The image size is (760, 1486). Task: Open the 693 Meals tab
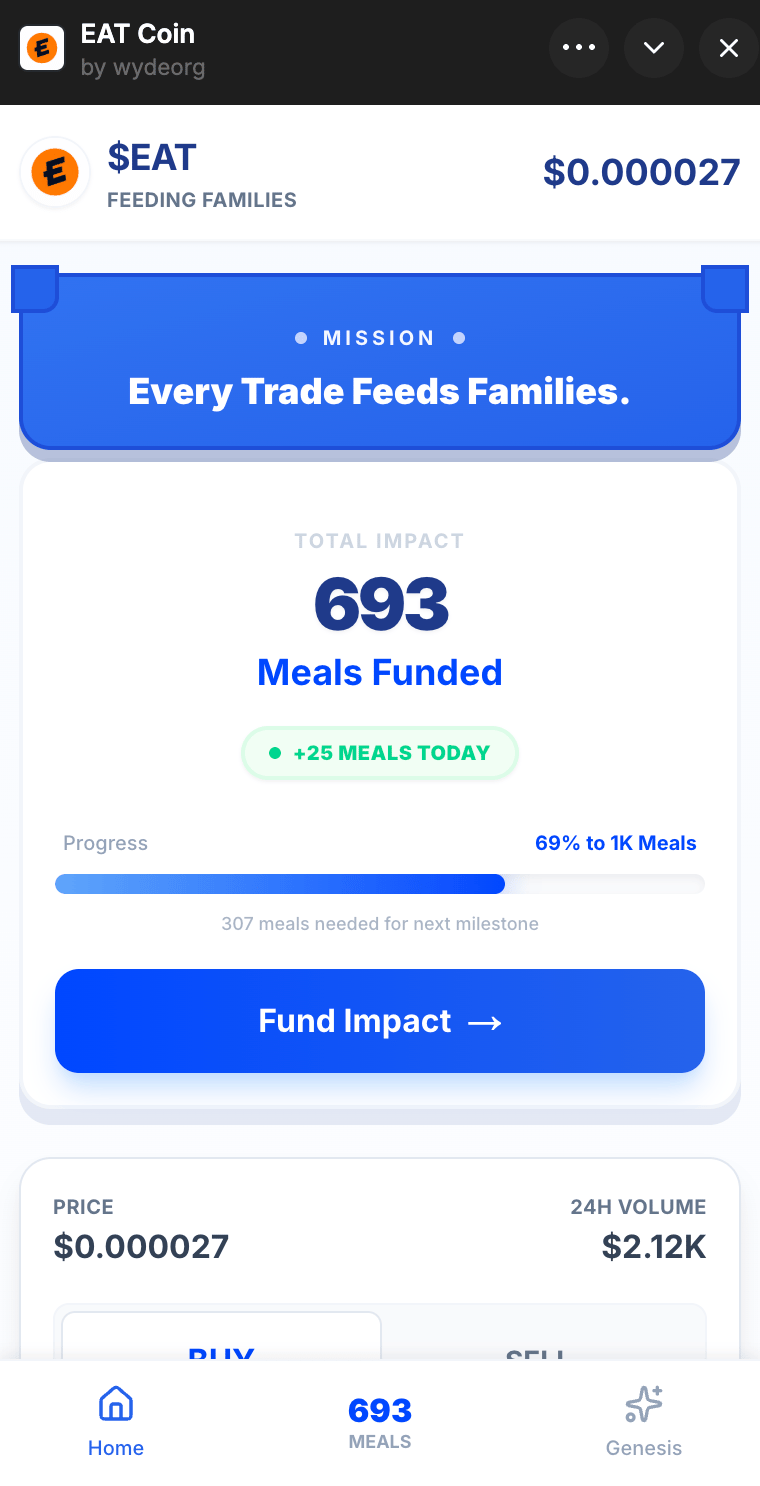[380, 1422]
